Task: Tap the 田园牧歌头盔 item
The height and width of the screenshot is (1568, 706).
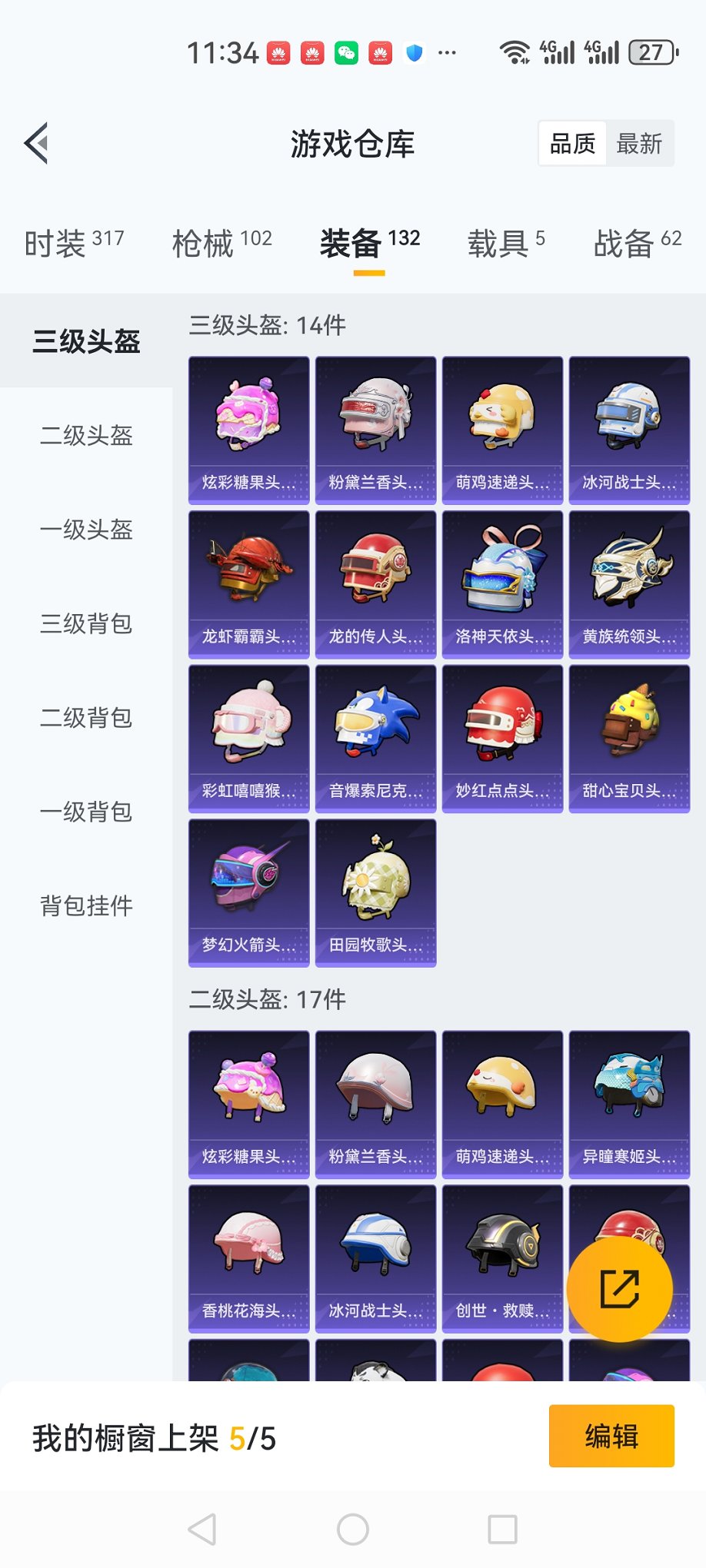Action: tap(375, 892)
